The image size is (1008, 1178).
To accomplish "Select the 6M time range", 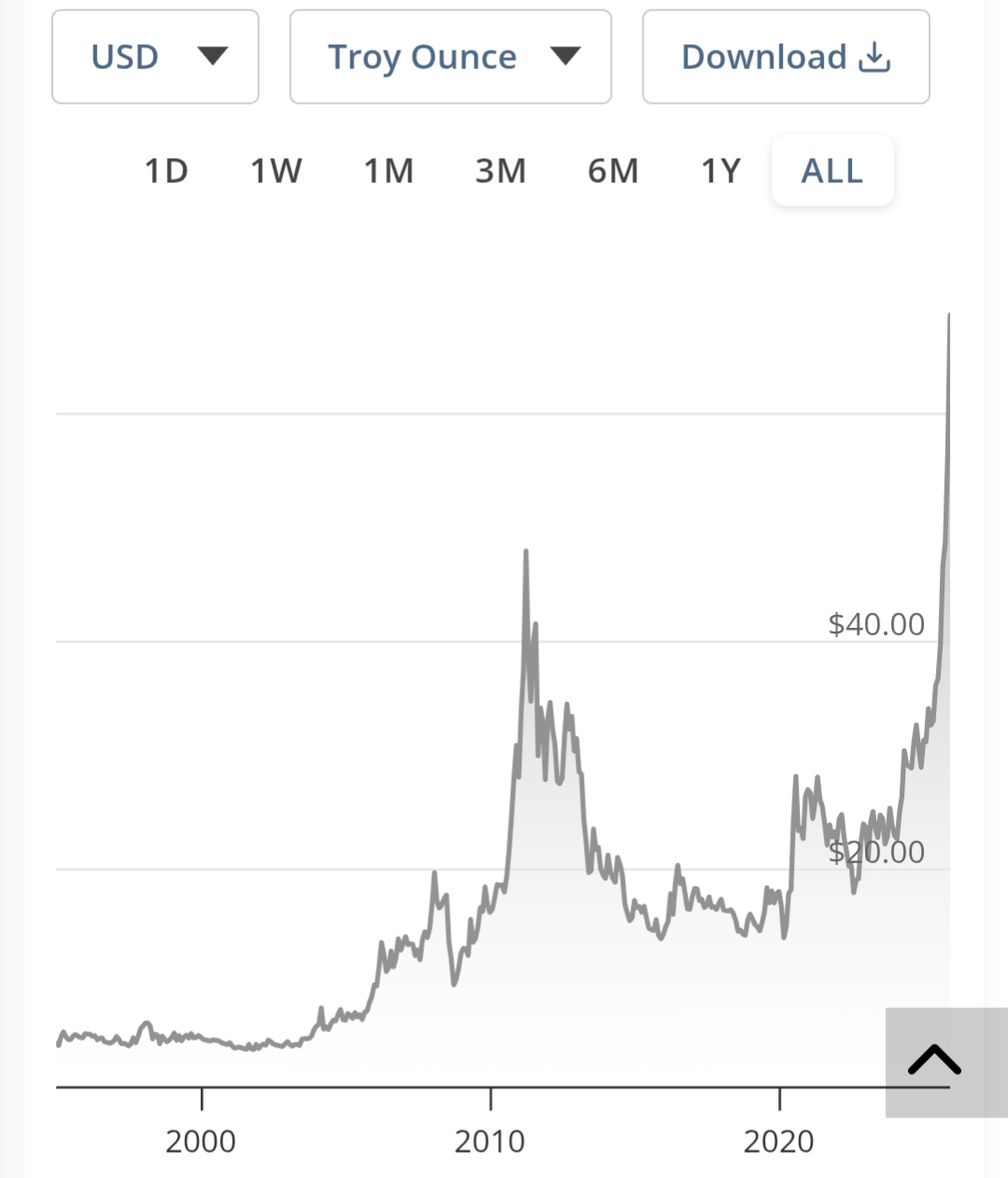I will pyautogui.click(x=613, y=171).
